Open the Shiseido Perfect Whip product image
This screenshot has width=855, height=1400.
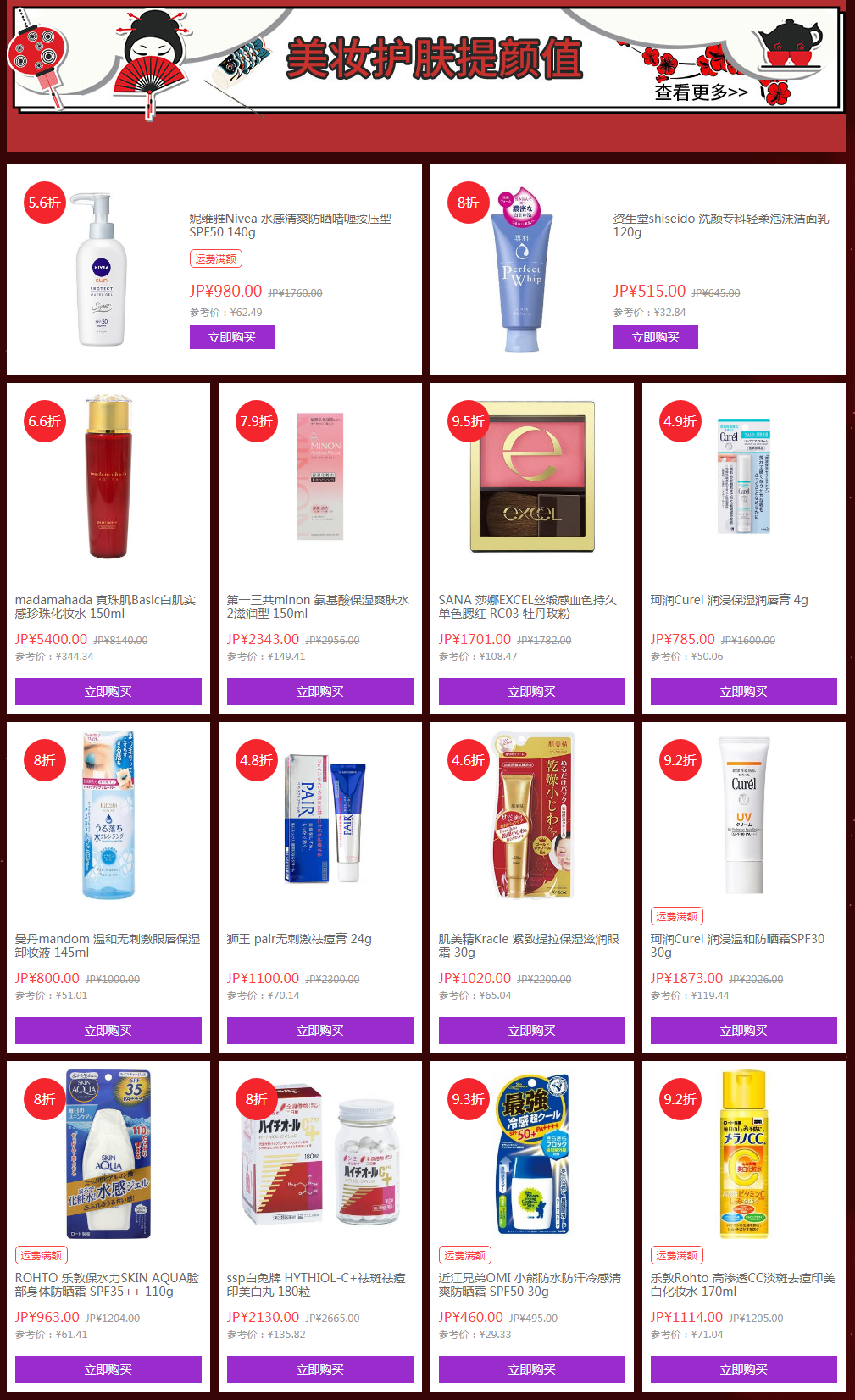522,271
